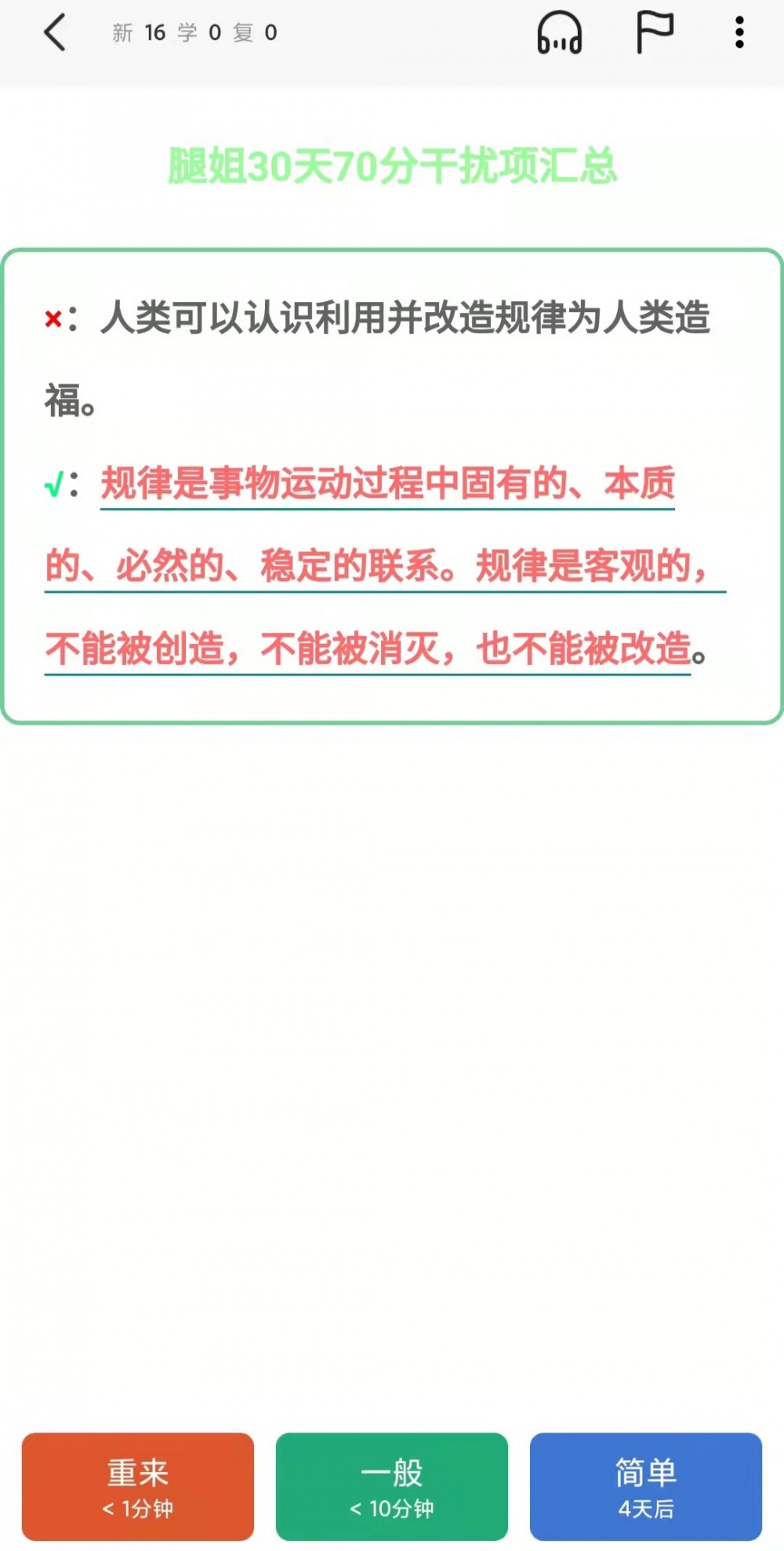The width and height of the screenshot is (784, 1551).
Task: Flag this card with the flag icon
Action: (x=654, y=33)
